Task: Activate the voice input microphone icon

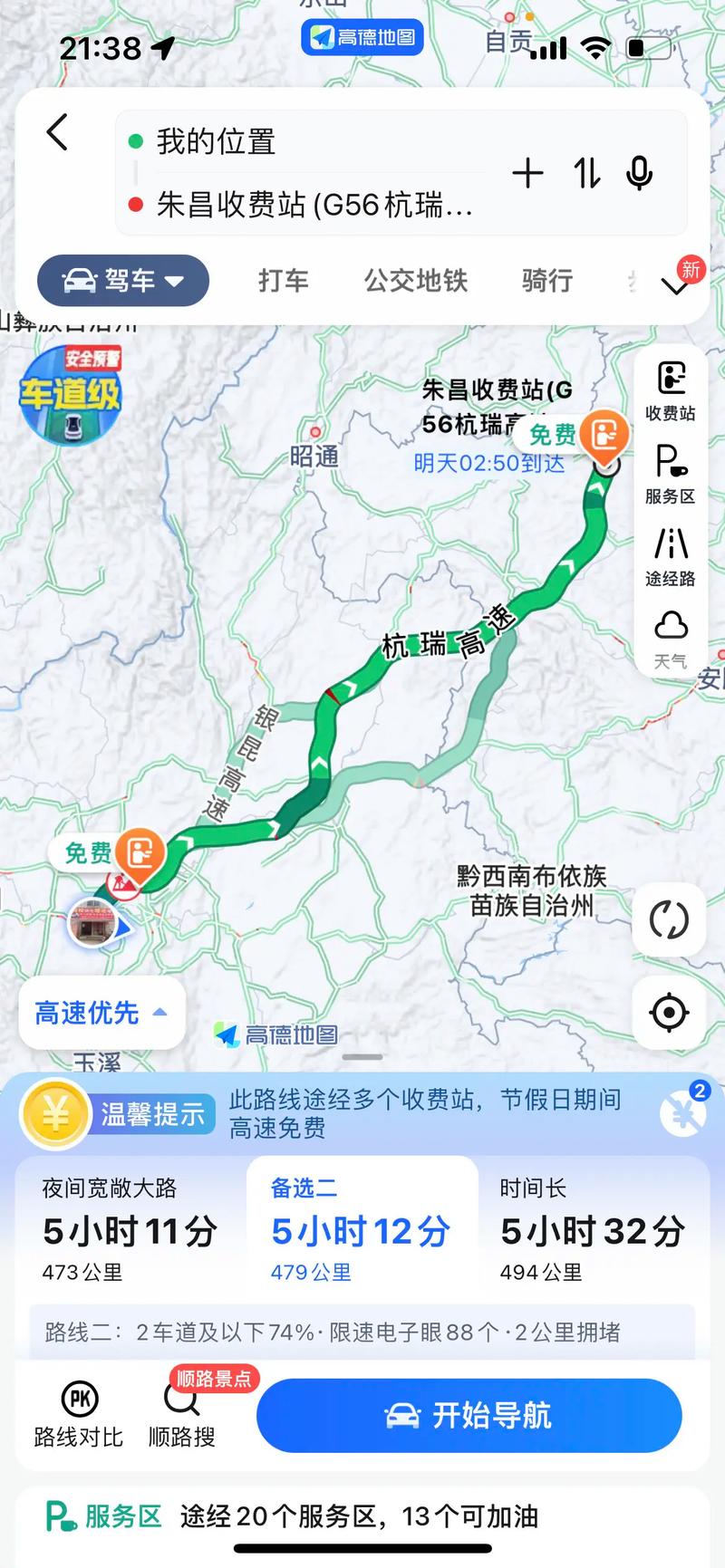Action: tap(640, 174)
